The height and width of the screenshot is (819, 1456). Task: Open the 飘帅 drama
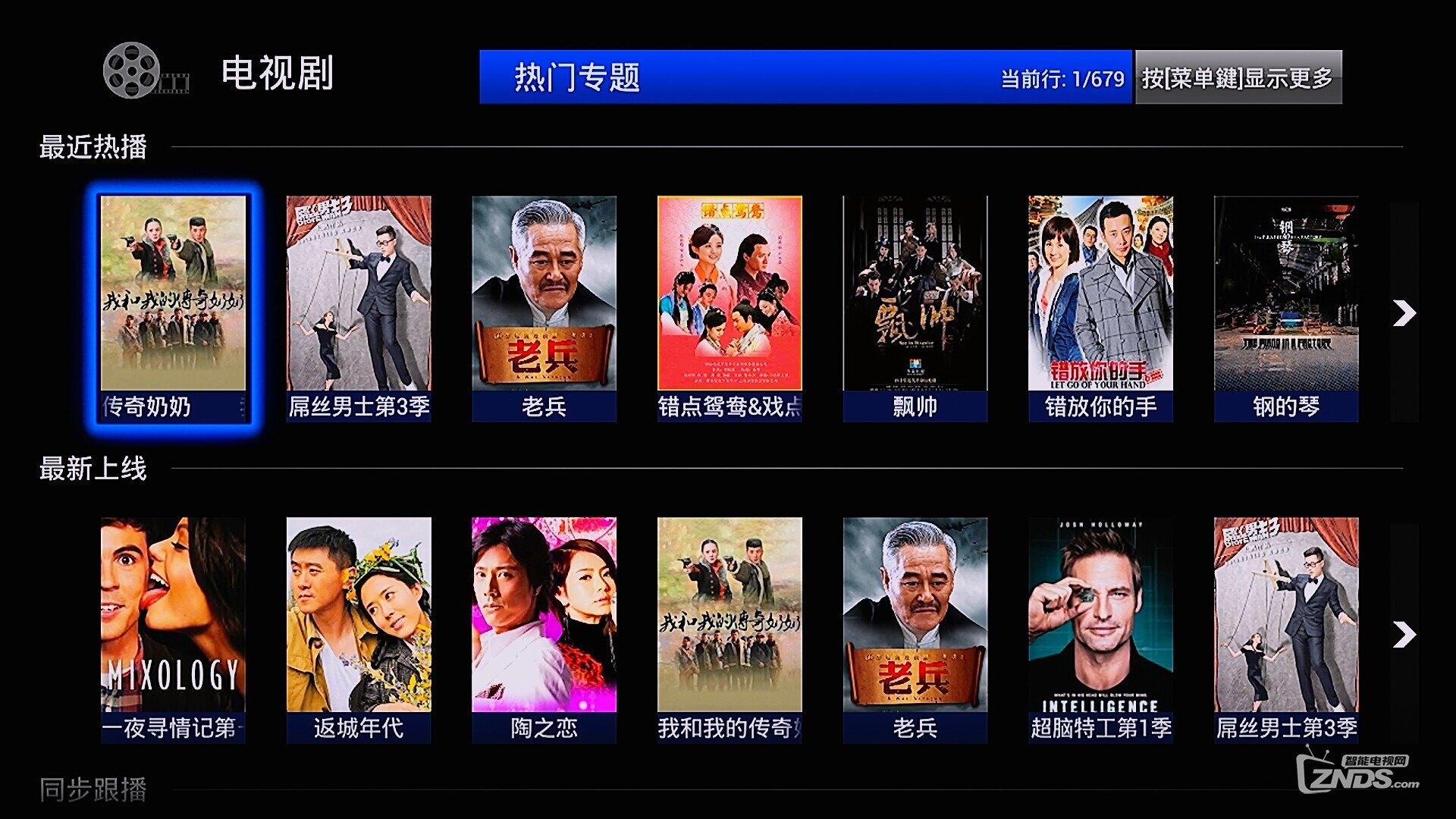(x=915, y=307)
